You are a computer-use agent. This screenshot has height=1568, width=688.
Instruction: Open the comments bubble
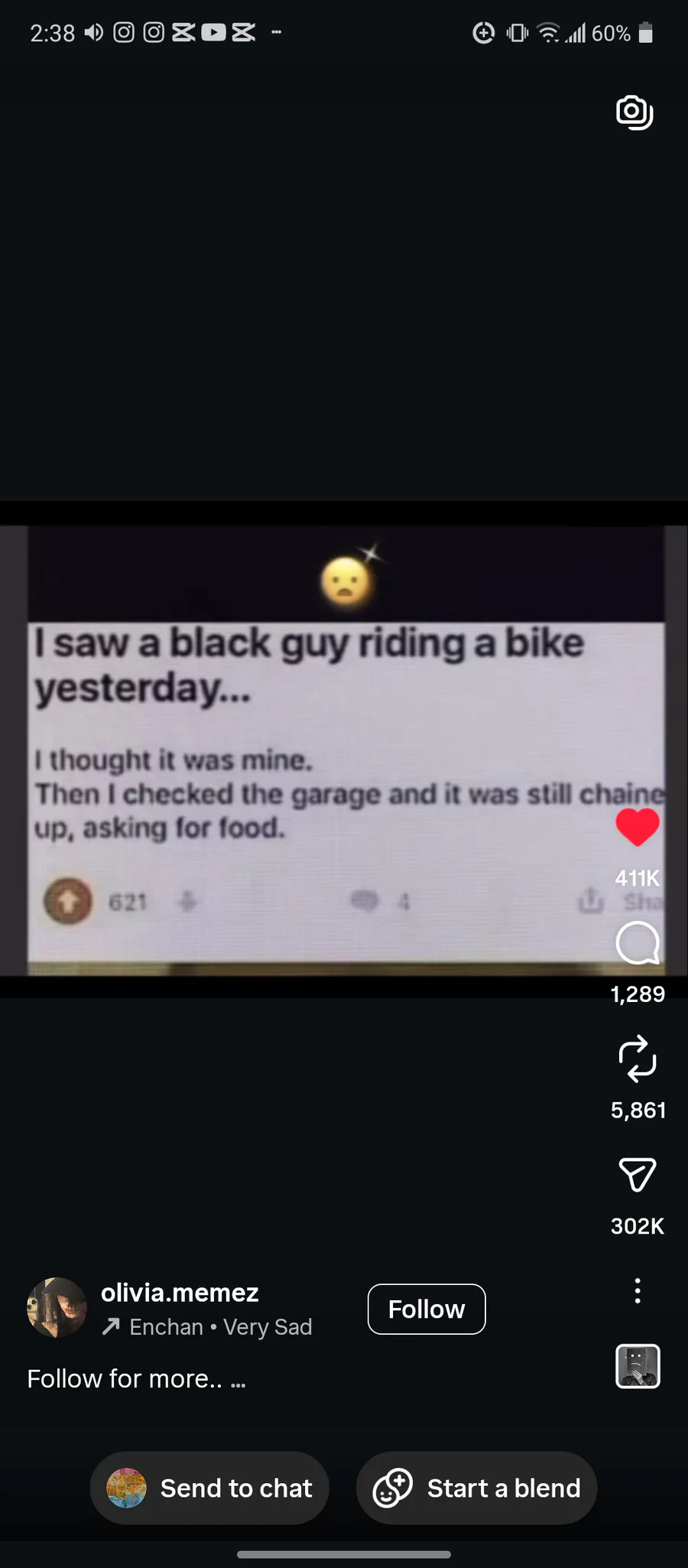point(638,943)
